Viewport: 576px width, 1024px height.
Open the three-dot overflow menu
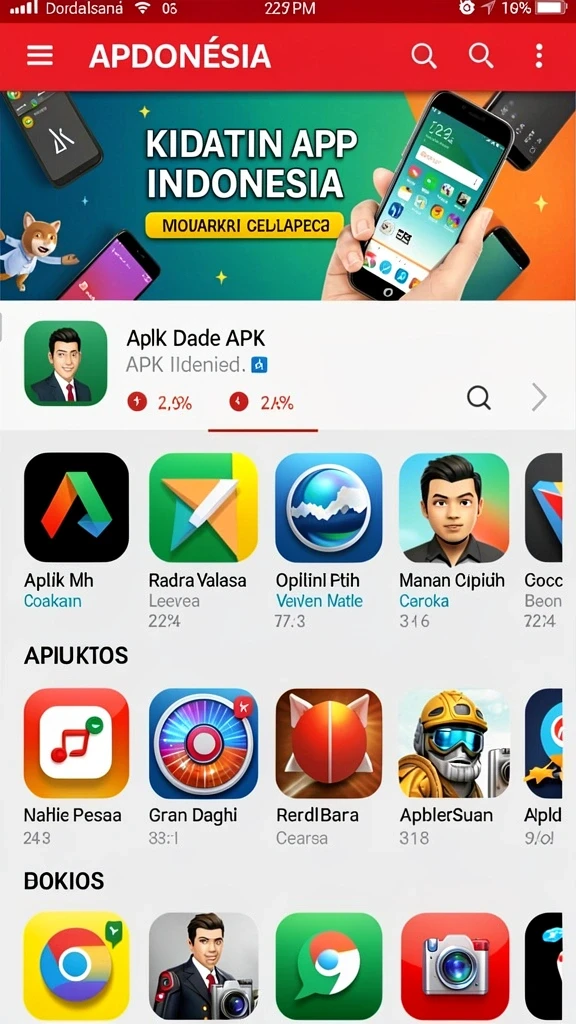click(539, 56)
